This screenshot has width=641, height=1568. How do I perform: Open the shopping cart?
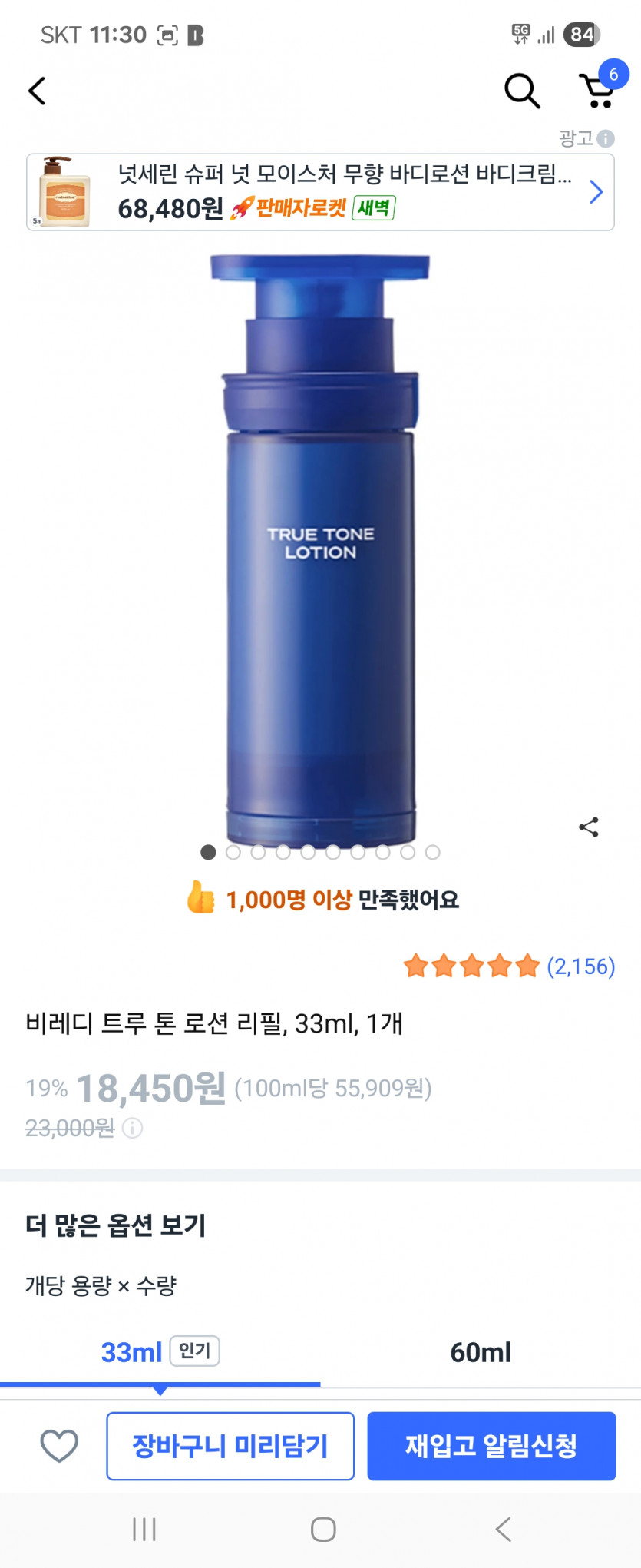[x=597, y=91]
